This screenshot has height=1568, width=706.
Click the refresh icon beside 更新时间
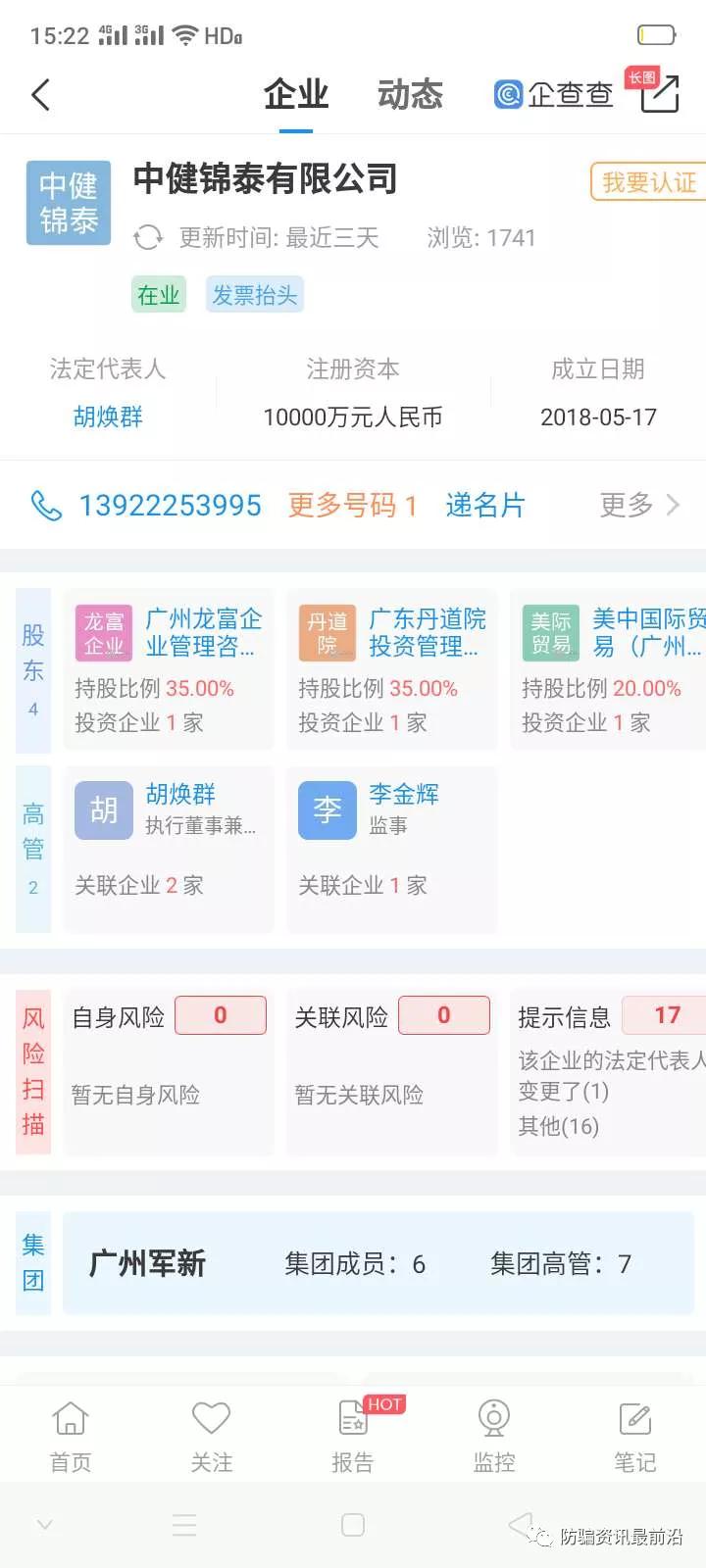coord(148,237)
